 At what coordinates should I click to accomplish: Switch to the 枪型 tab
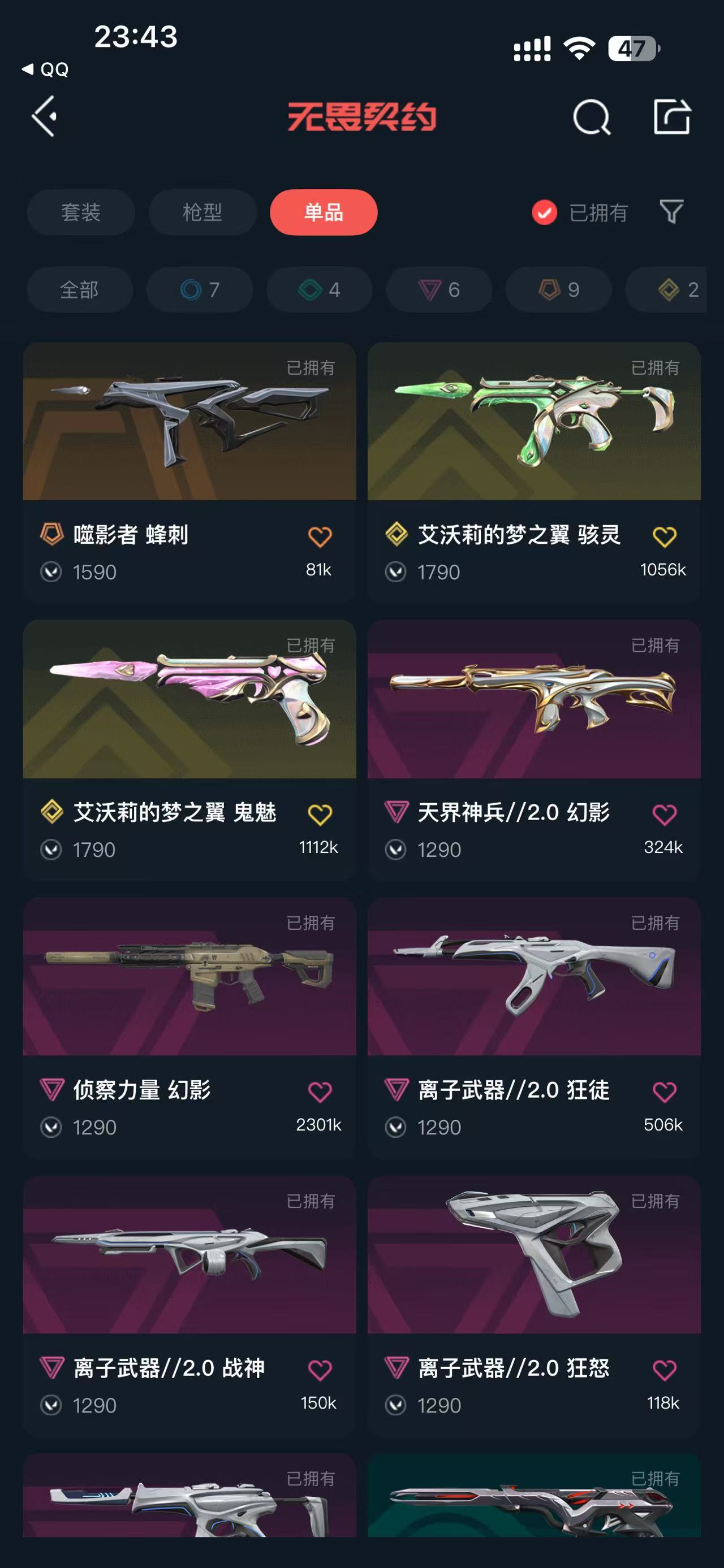[x=202, y=213]
